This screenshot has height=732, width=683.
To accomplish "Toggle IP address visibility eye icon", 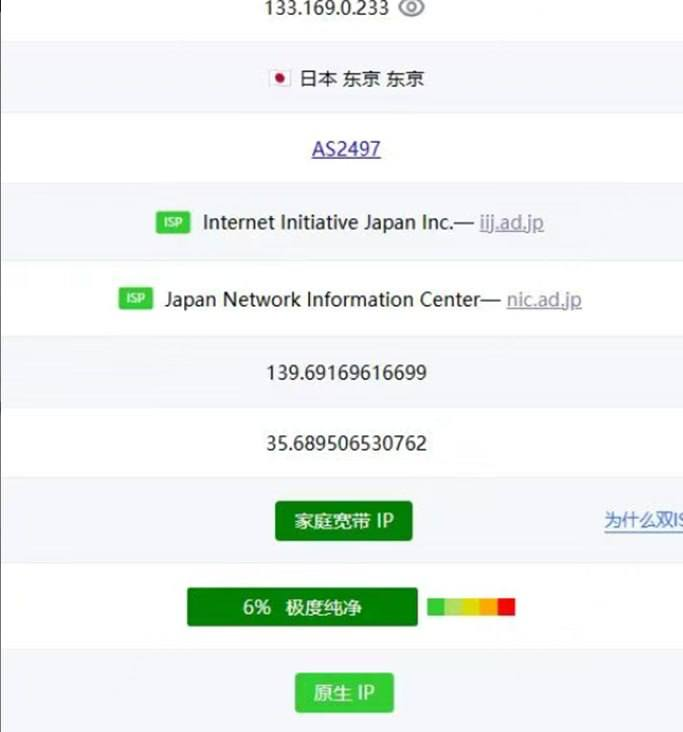I will coord(412,8).
